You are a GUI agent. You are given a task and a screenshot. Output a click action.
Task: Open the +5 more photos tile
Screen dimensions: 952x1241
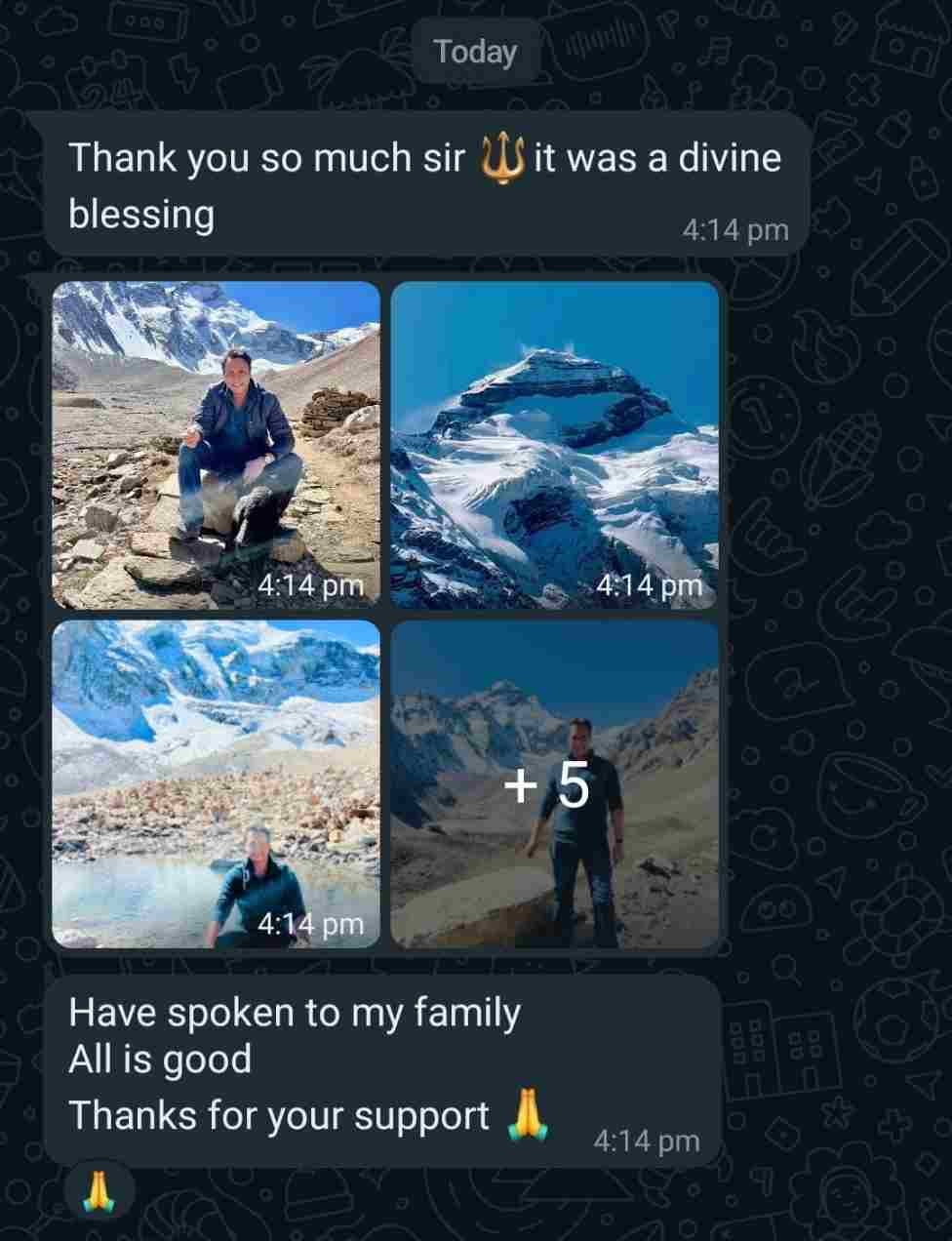tap(554, 782)
